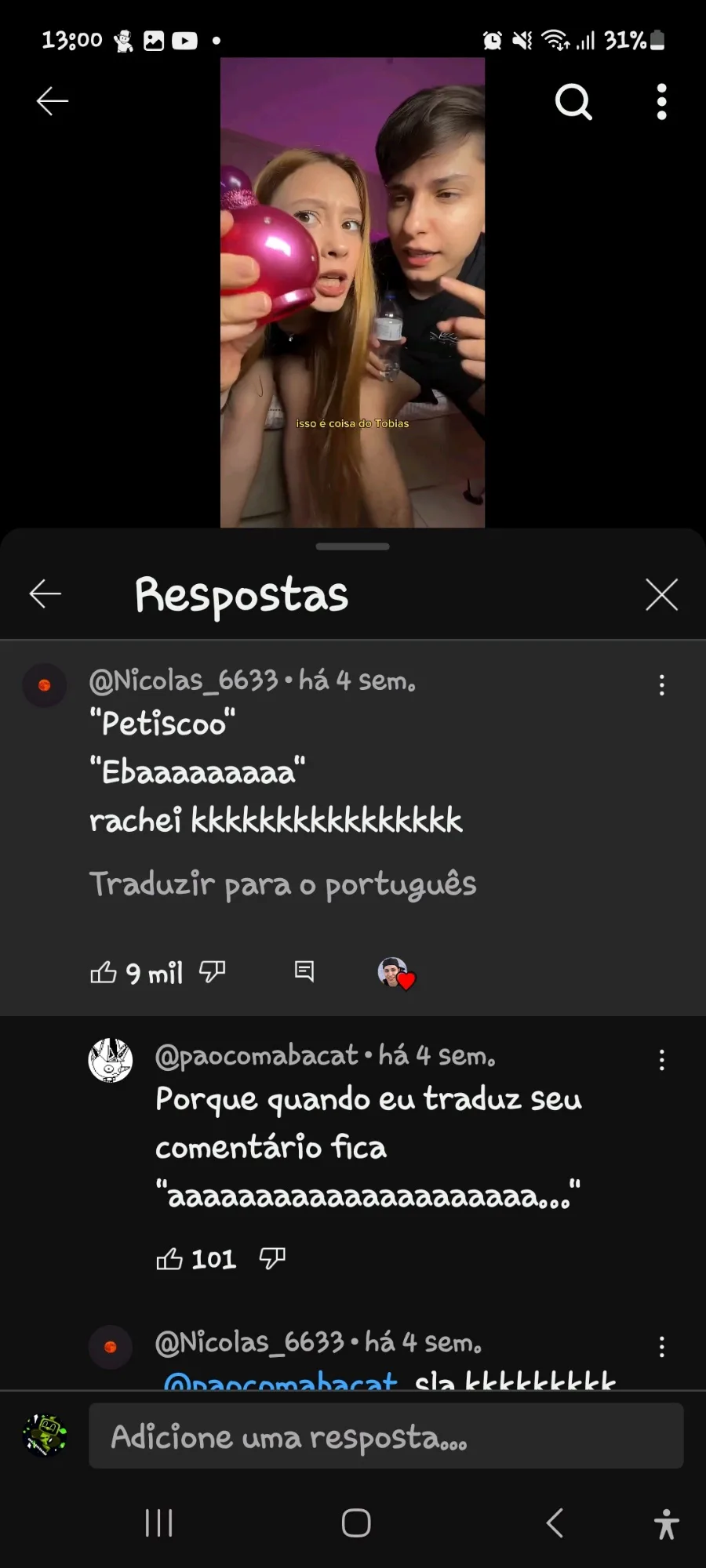Like paocomabacat's reply with 101 likes
The width and height of the screenshot is (706, 1568).
coord(169,1259)
